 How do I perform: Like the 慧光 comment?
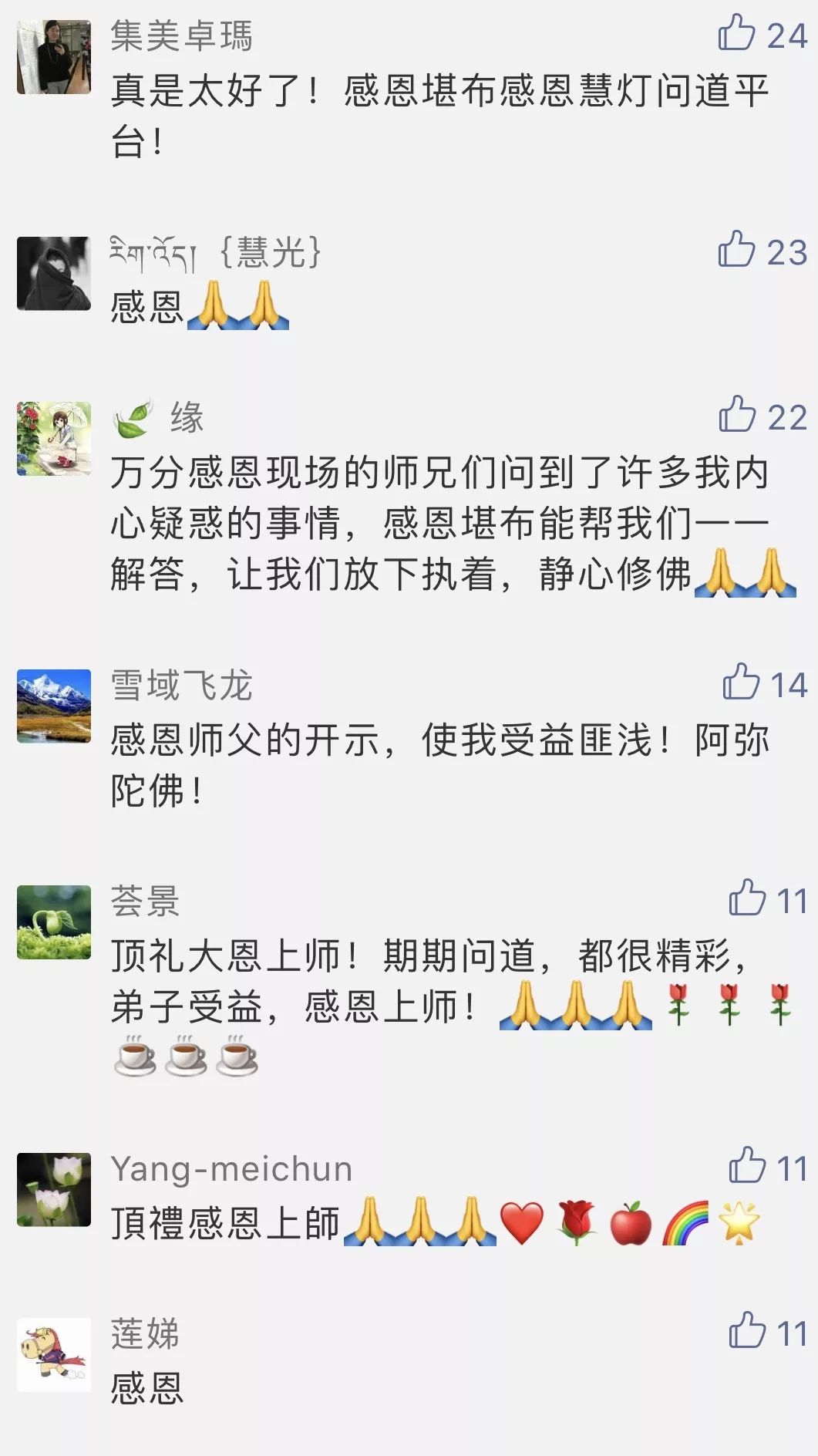click(736, 249)
